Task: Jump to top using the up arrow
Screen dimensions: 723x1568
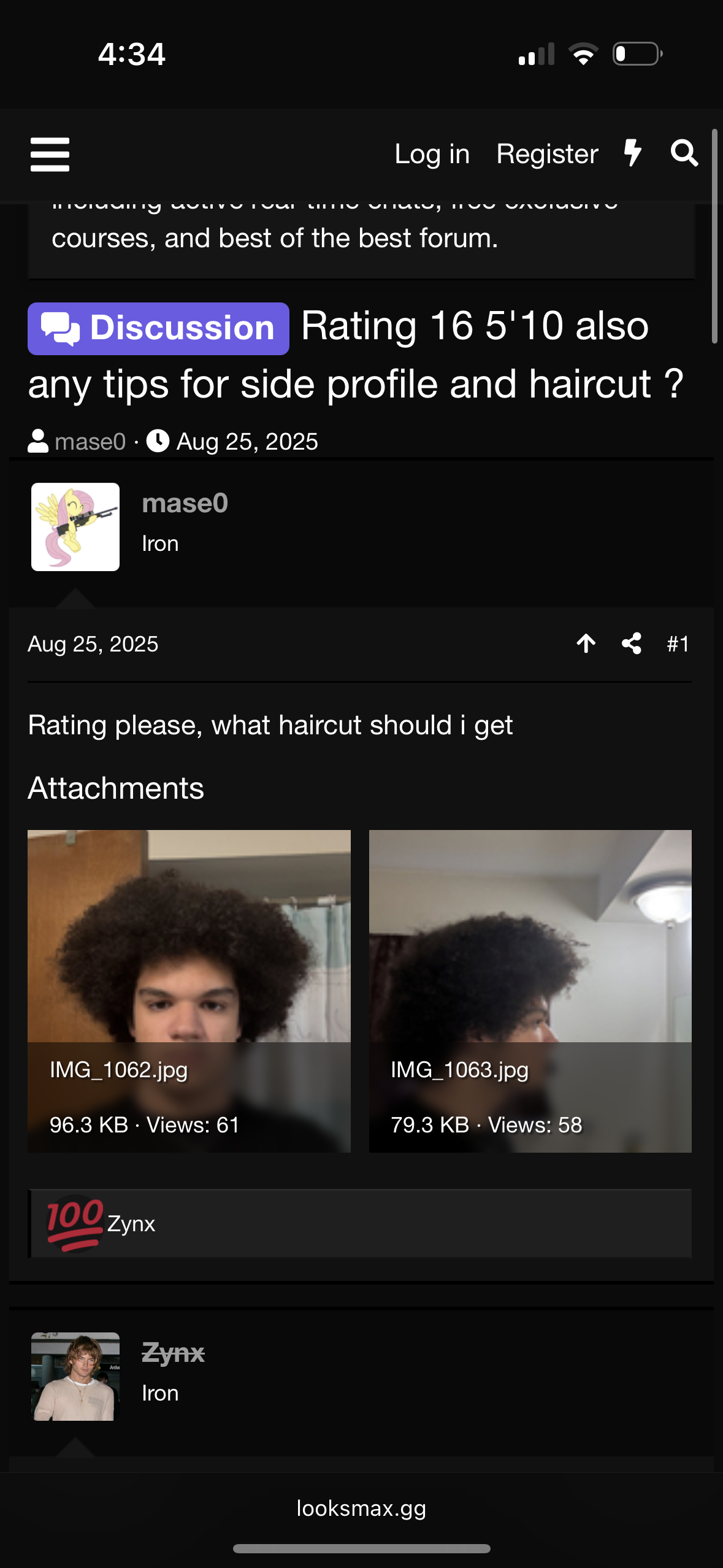Action: [x=586, y=644]
